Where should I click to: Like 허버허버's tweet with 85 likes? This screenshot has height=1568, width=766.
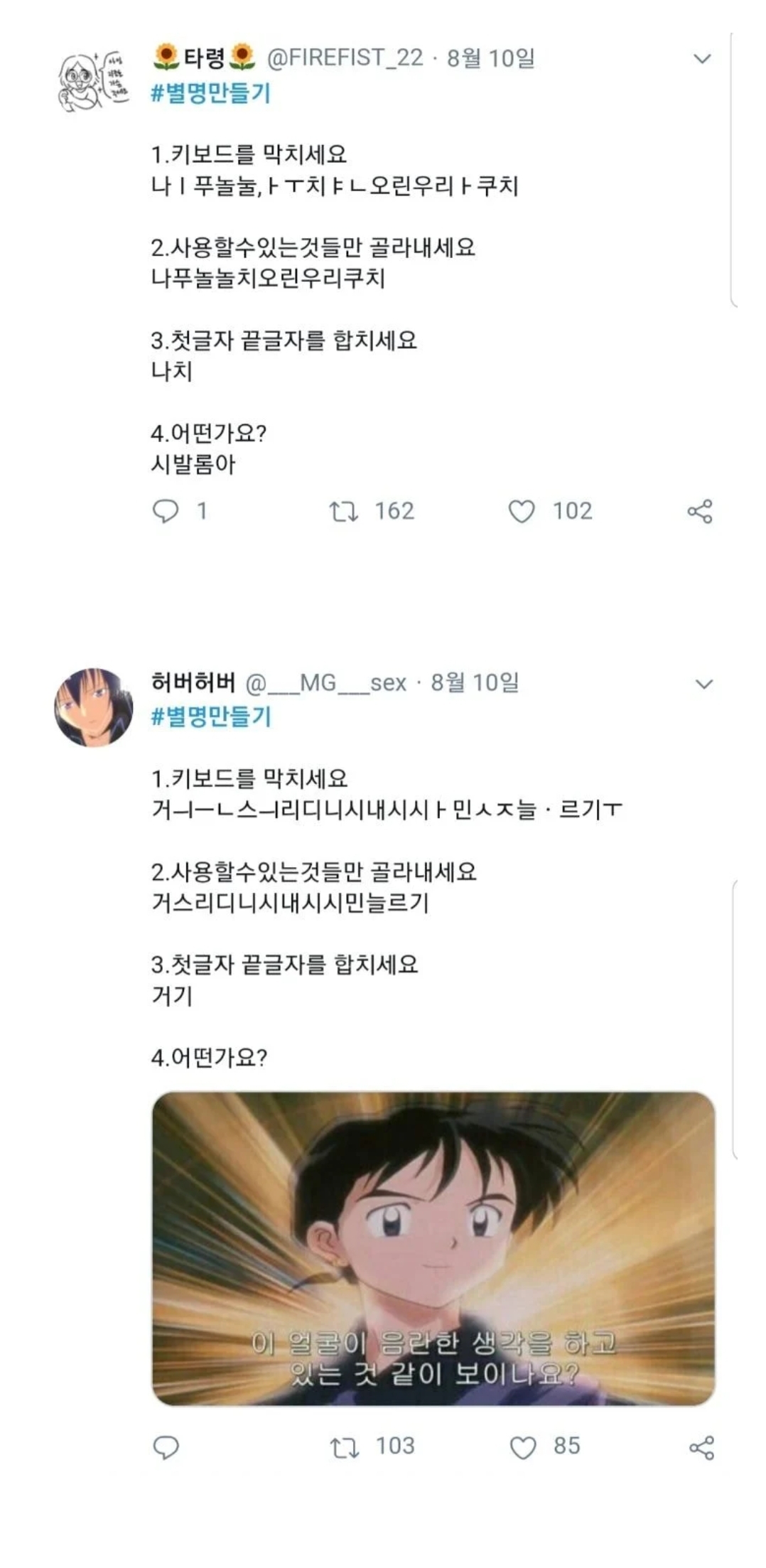coord(523,1448)
